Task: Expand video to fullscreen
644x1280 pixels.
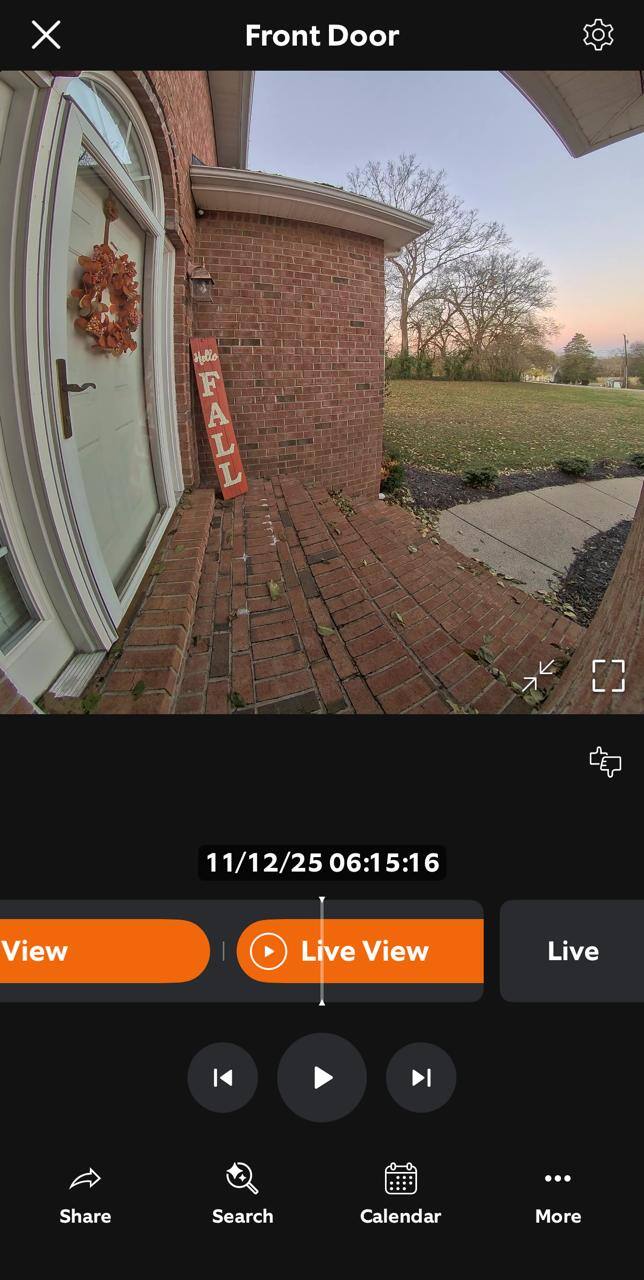Action: point(608,676)
